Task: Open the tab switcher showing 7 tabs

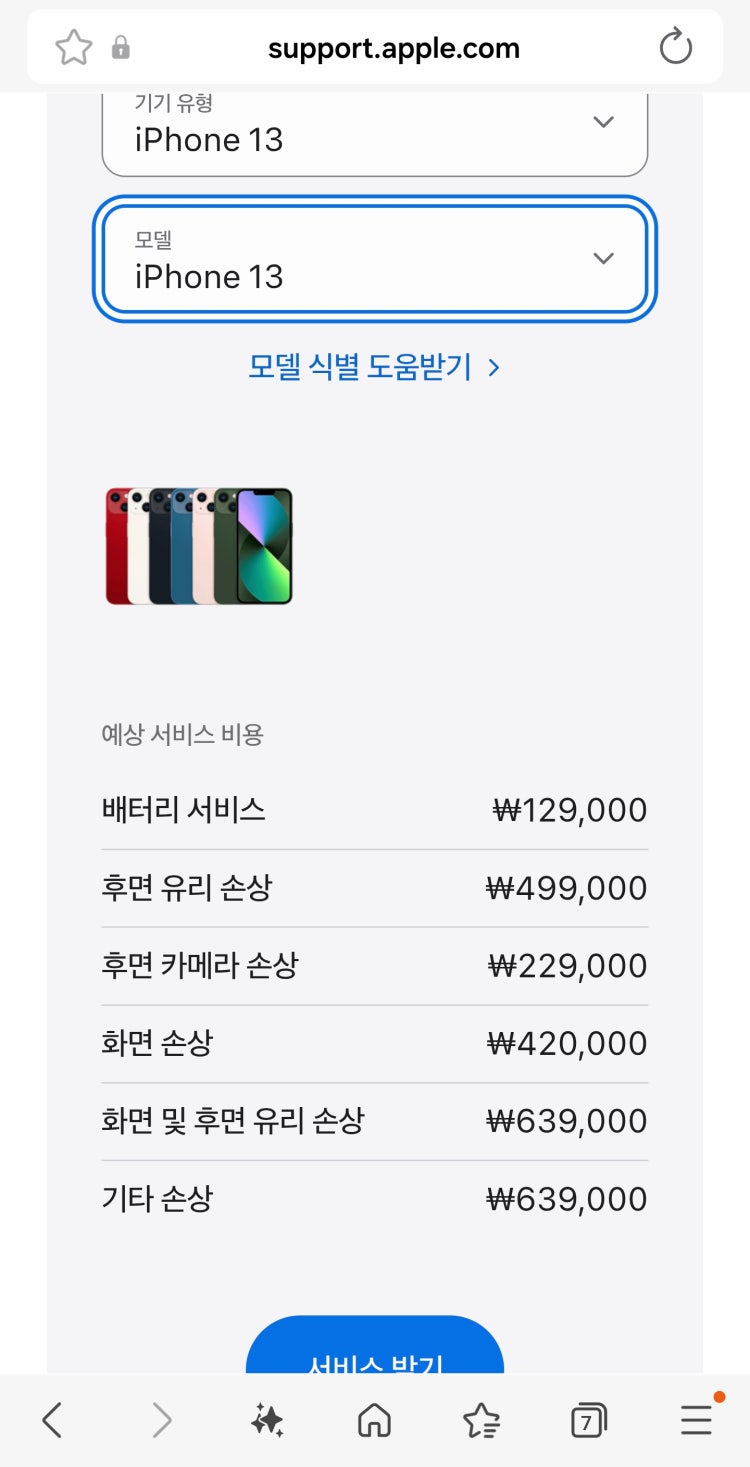Action: 589,1419
